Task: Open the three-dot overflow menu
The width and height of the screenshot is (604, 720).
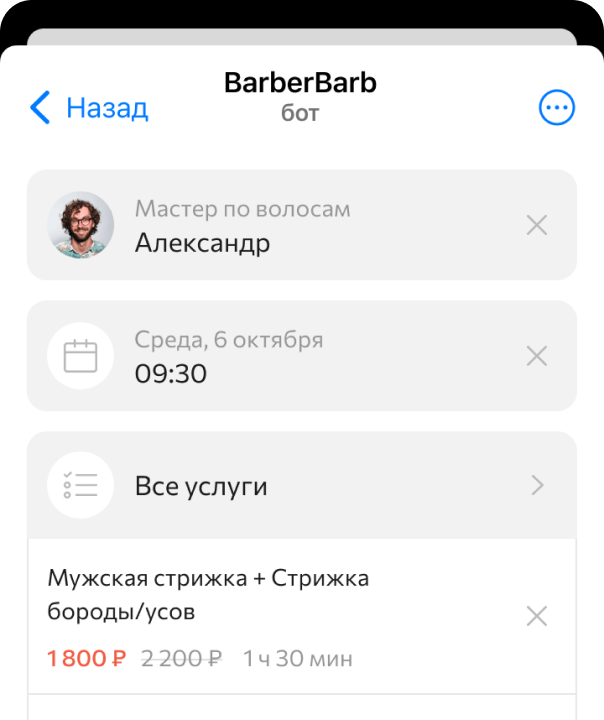Action: (557, 108)
